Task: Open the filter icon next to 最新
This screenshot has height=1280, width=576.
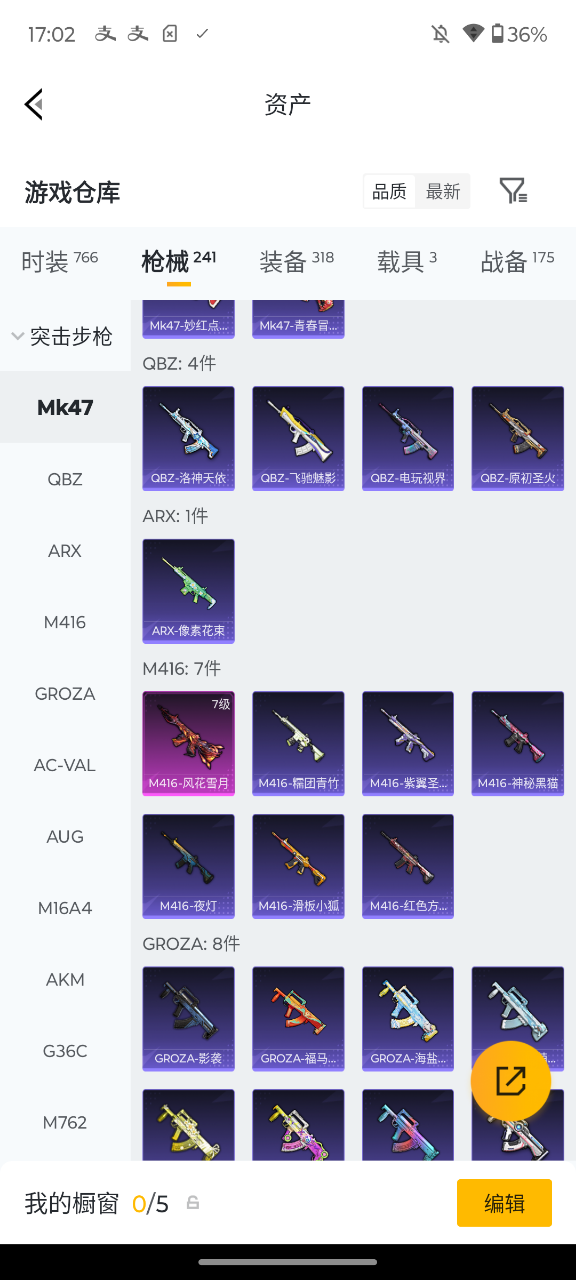Action: [x=513, y=191]
